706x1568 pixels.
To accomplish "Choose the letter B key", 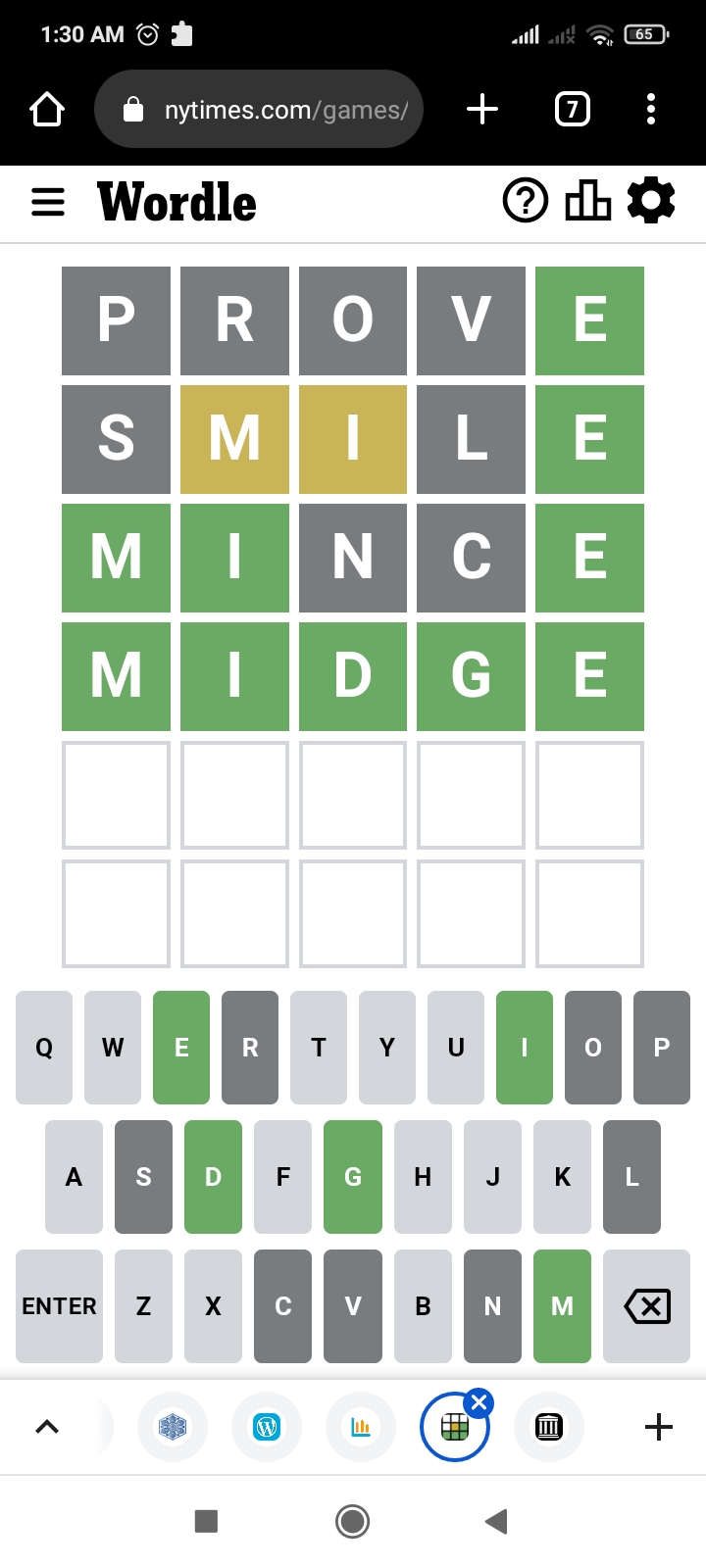I will [x=423, y=1305].
